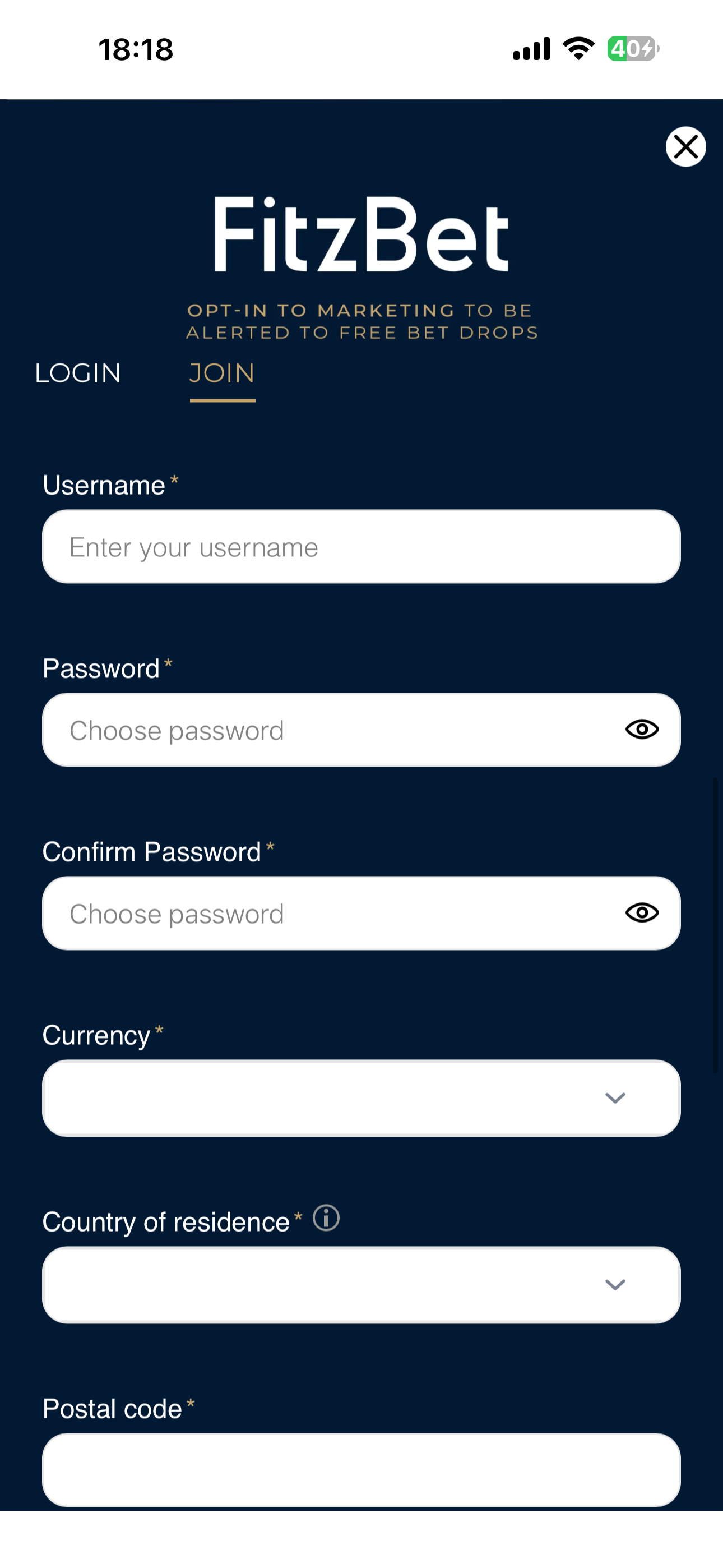Expand the Country of residence selector
The width and height of the screenshot is (723, 1568).
pyautogui.click(x=361, y=1284)
